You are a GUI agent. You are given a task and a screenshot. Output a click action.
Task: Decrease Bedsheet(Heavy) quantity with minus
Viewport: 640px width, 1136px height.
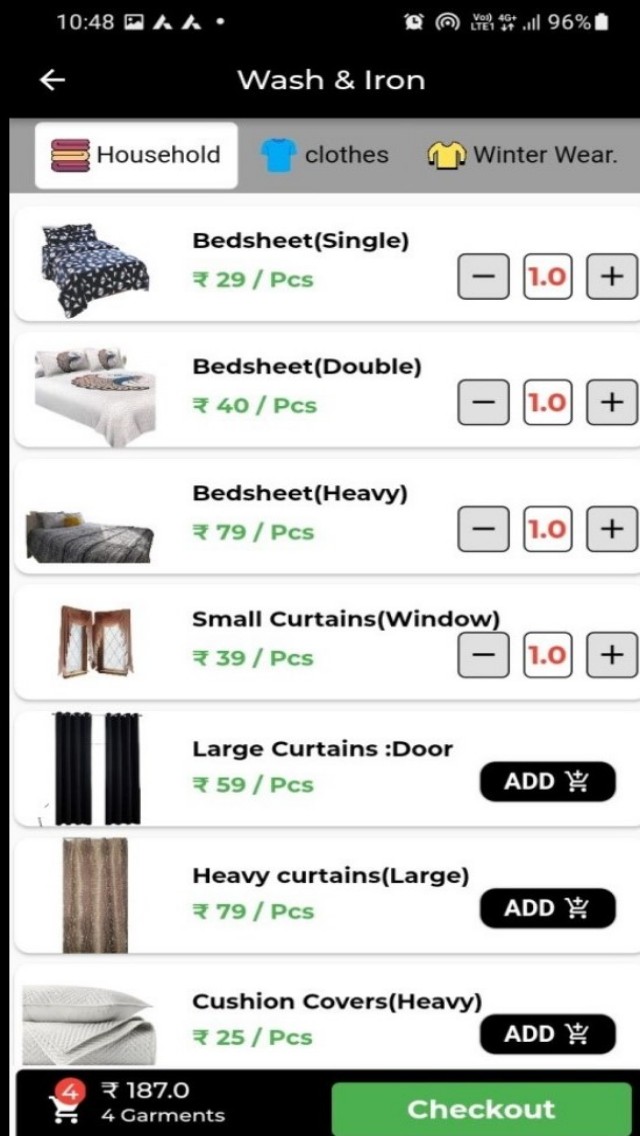coord(483,529)
